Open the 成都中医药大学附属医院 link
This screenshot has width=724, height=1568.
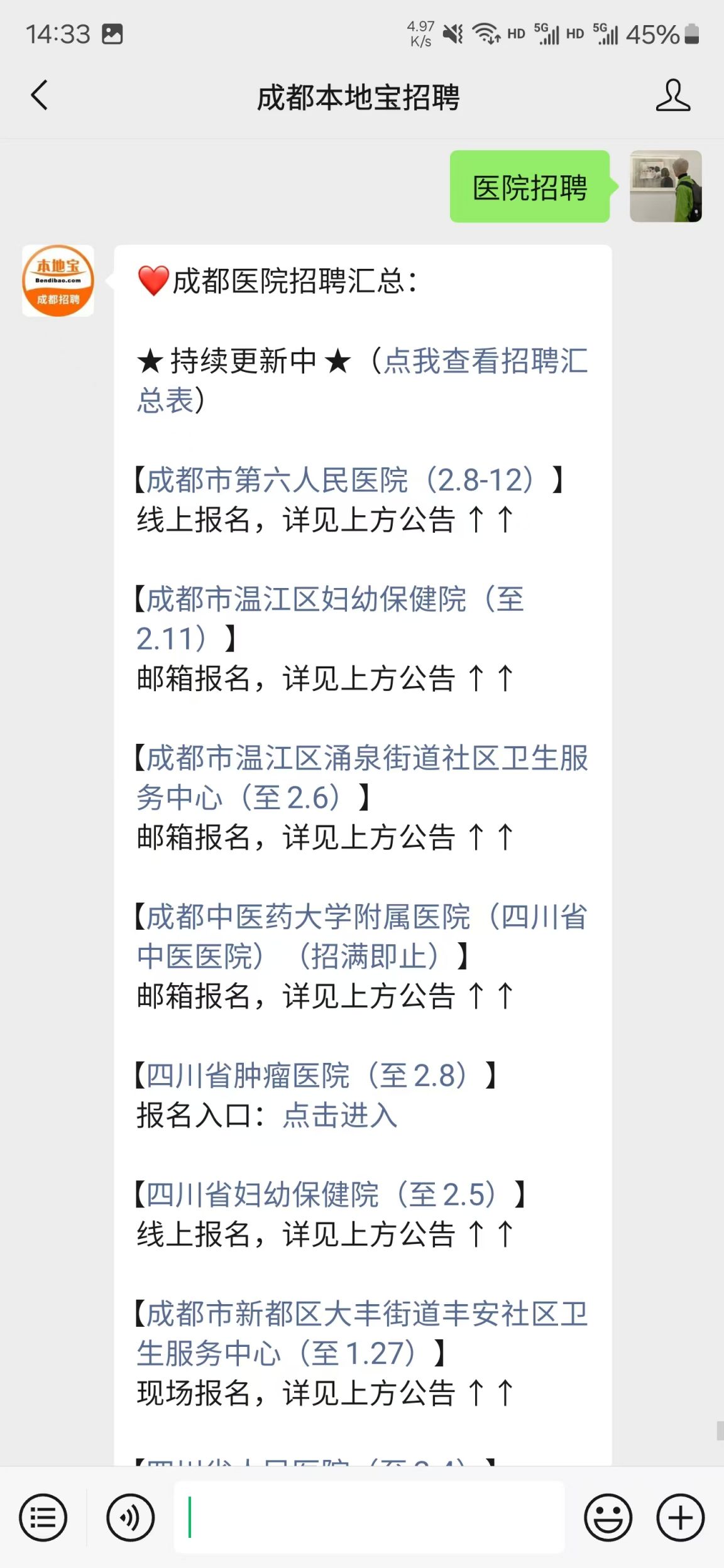tap(362, 937)
